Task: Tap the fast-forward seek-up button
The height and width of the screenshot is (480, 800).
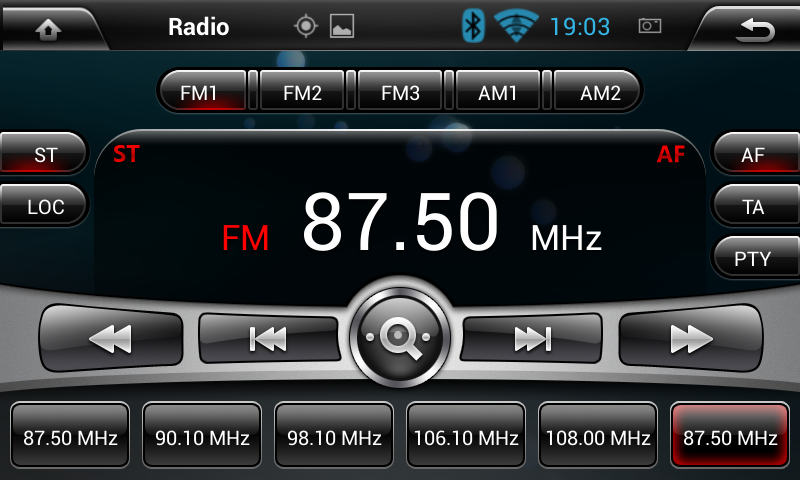Action: point(690,339)
